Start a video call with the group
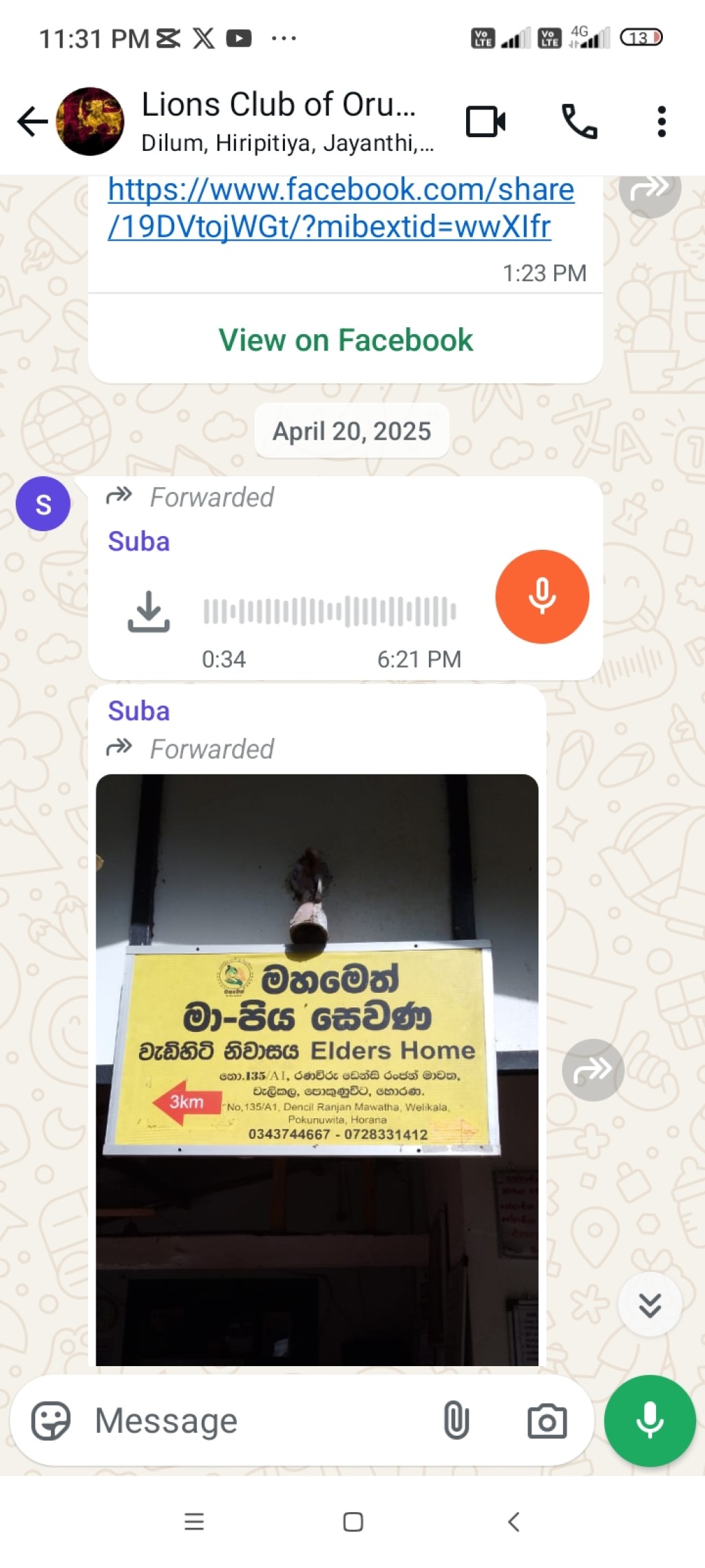The image size is (705, 1568). (485, 122)
